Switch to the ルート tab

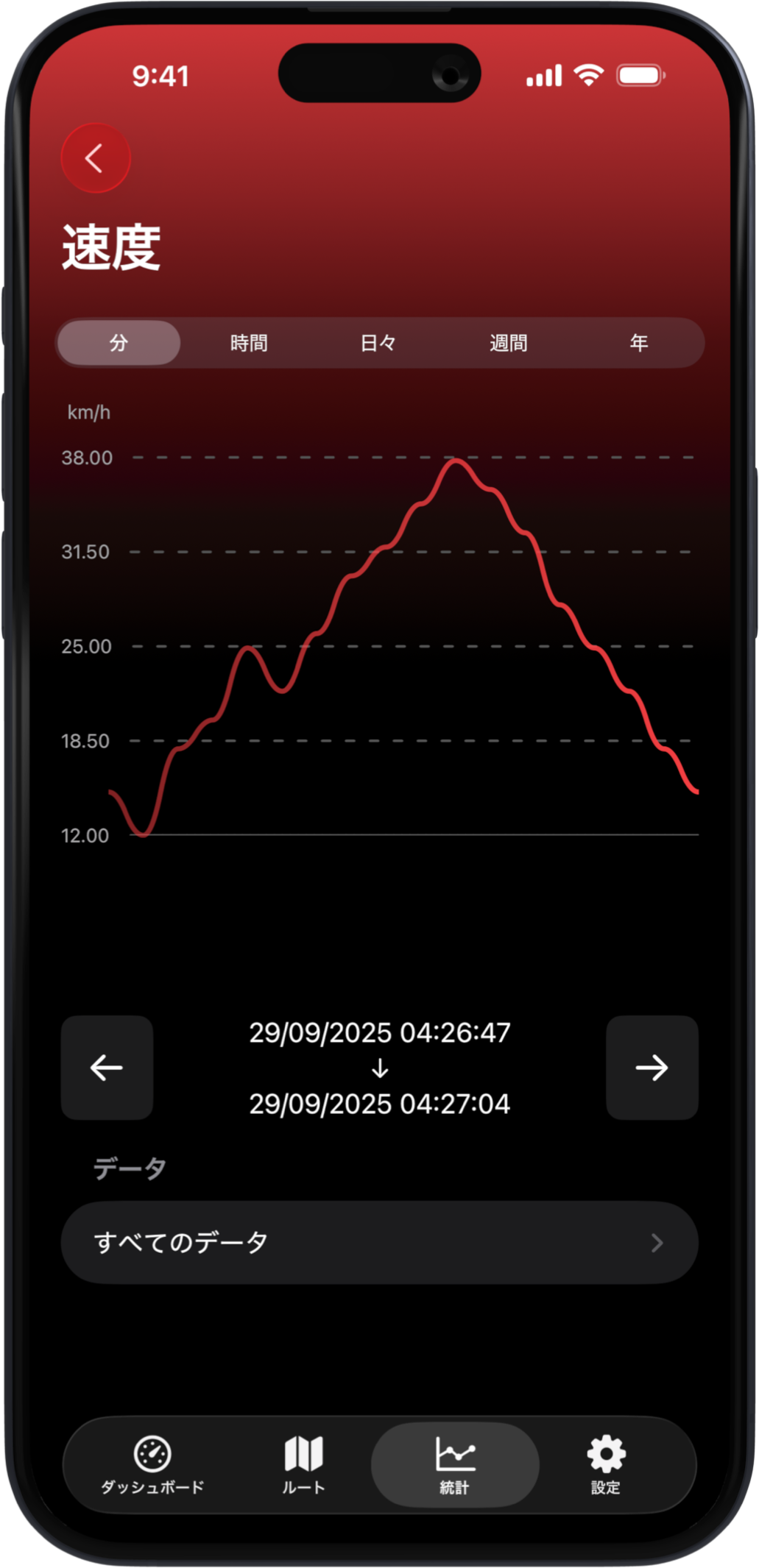(x=303, y=1465)
